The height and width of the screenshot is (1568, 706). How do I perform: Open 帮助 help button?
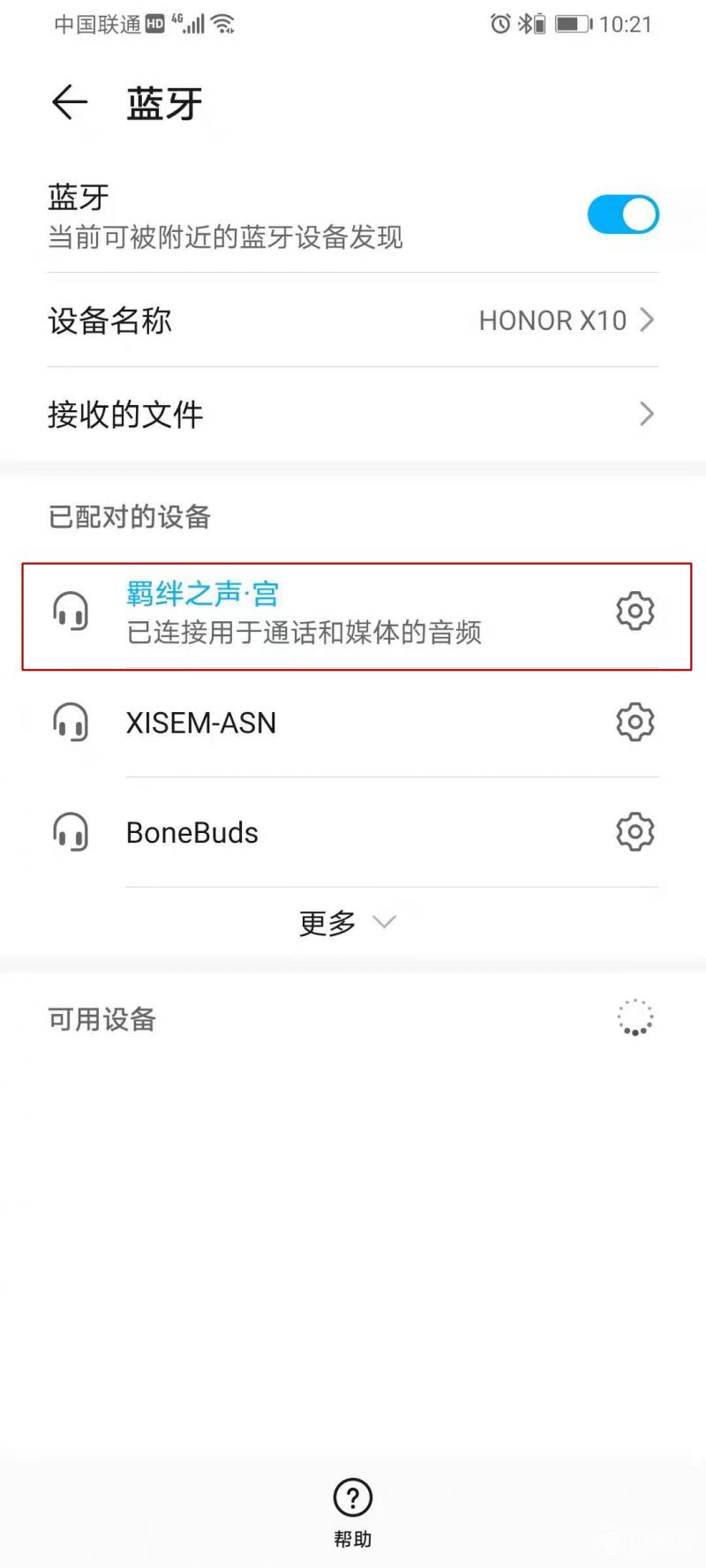coord(353,1513)
